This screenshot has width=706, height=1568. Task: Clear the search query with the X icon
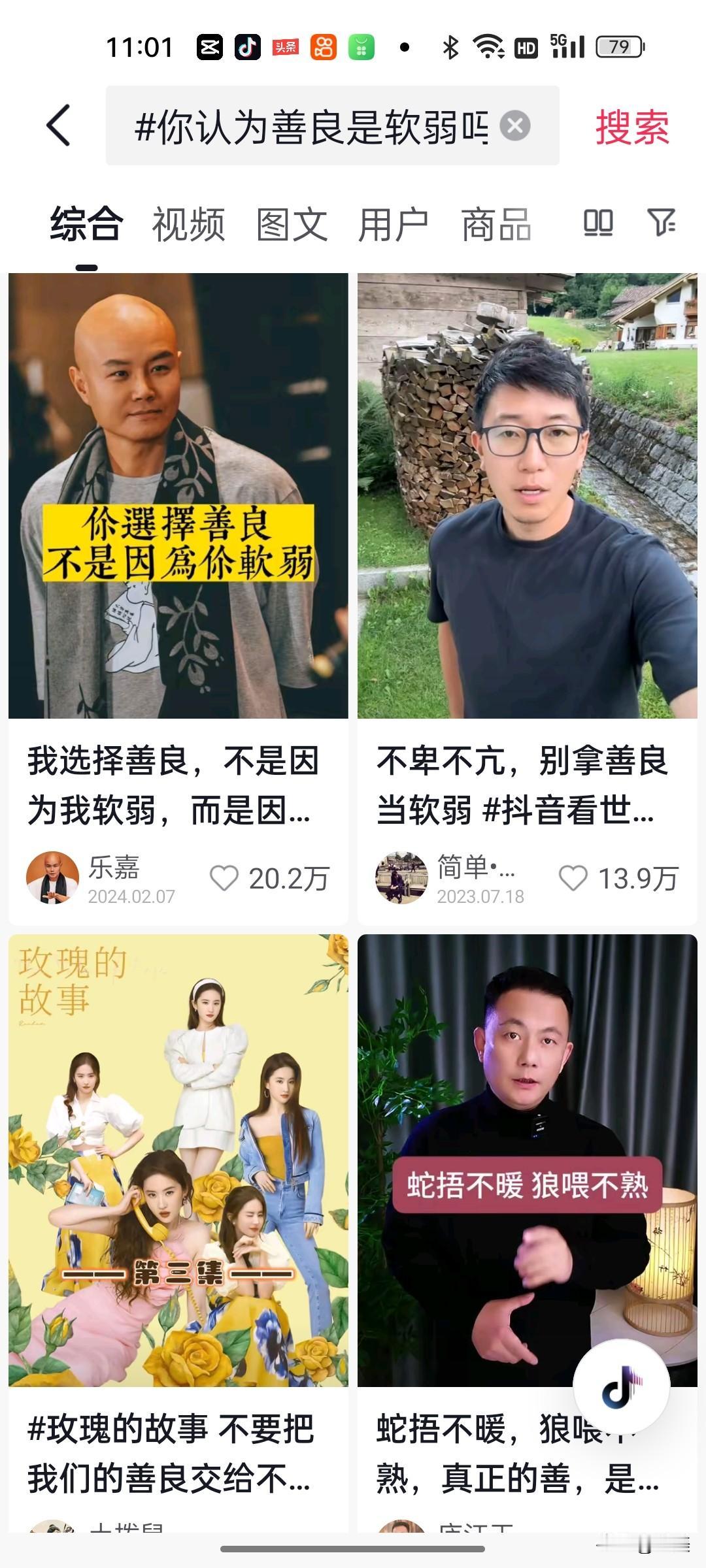(x=516, y=126)
